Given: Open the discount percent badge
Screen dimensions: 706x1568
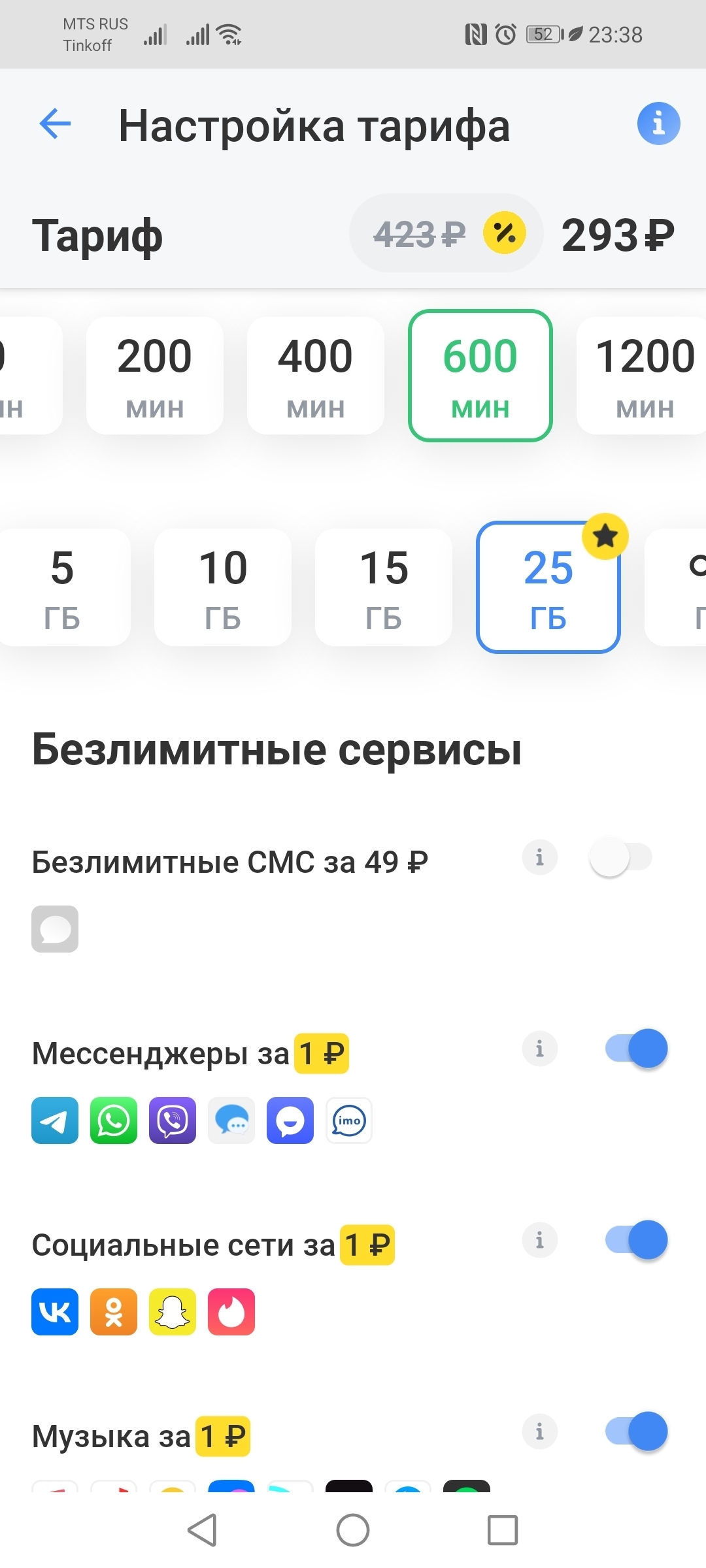Looking at the screenshot, I should 504,233.
